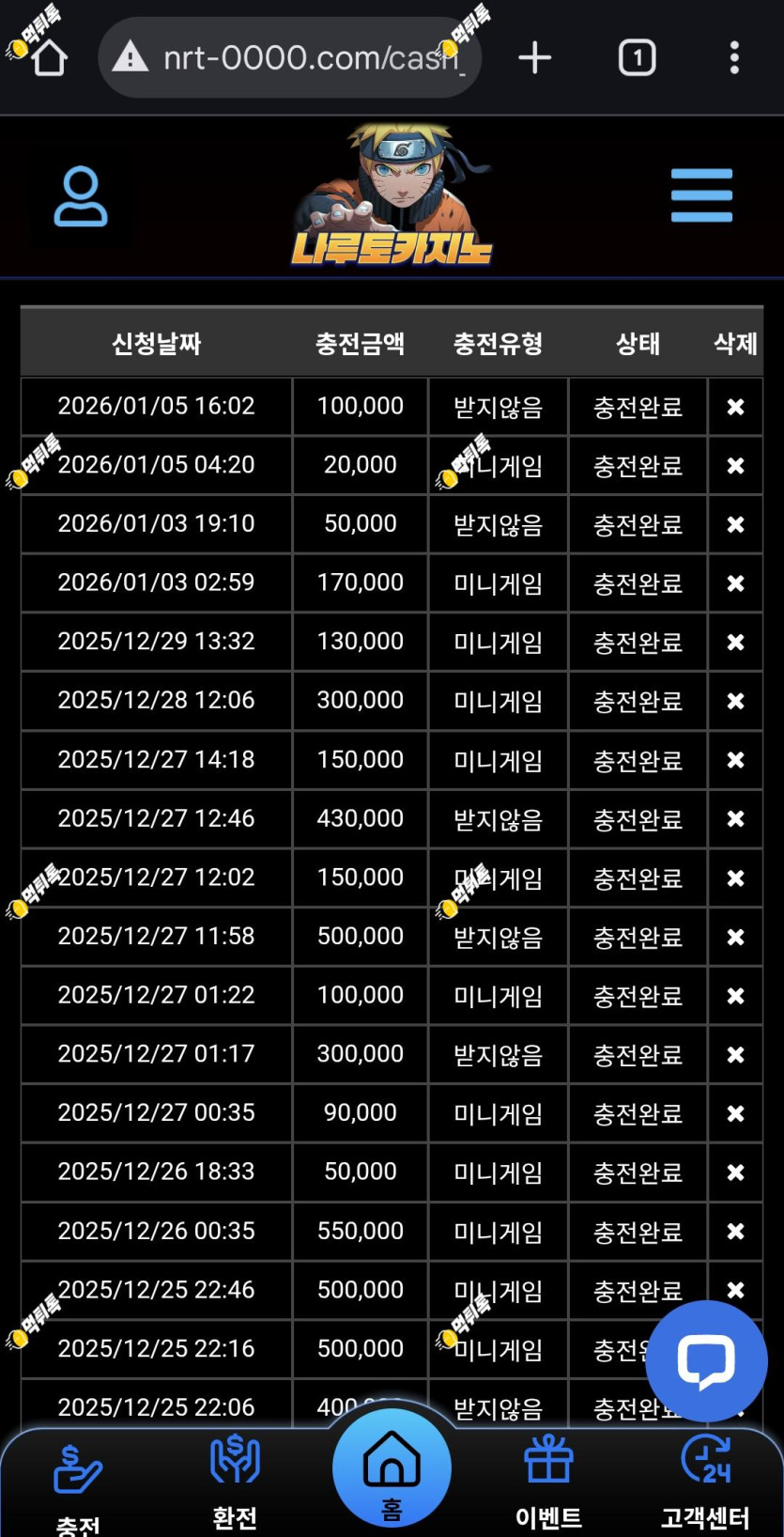Open a new browser tab
Viewport: 784px width, 1537px height.
click(x=534, y=58)
